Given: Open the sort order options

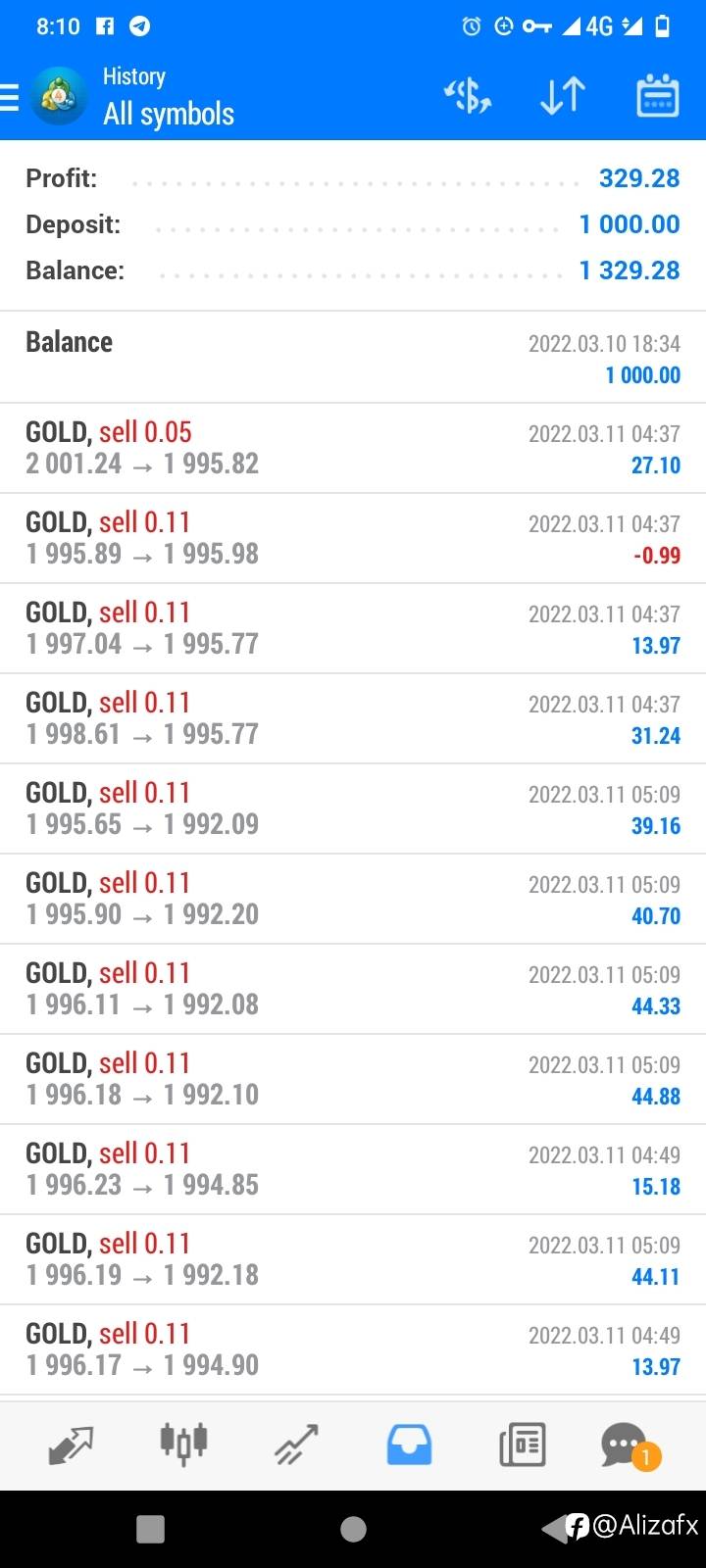Looking at the screenshot, I should (x=563, y=96).
